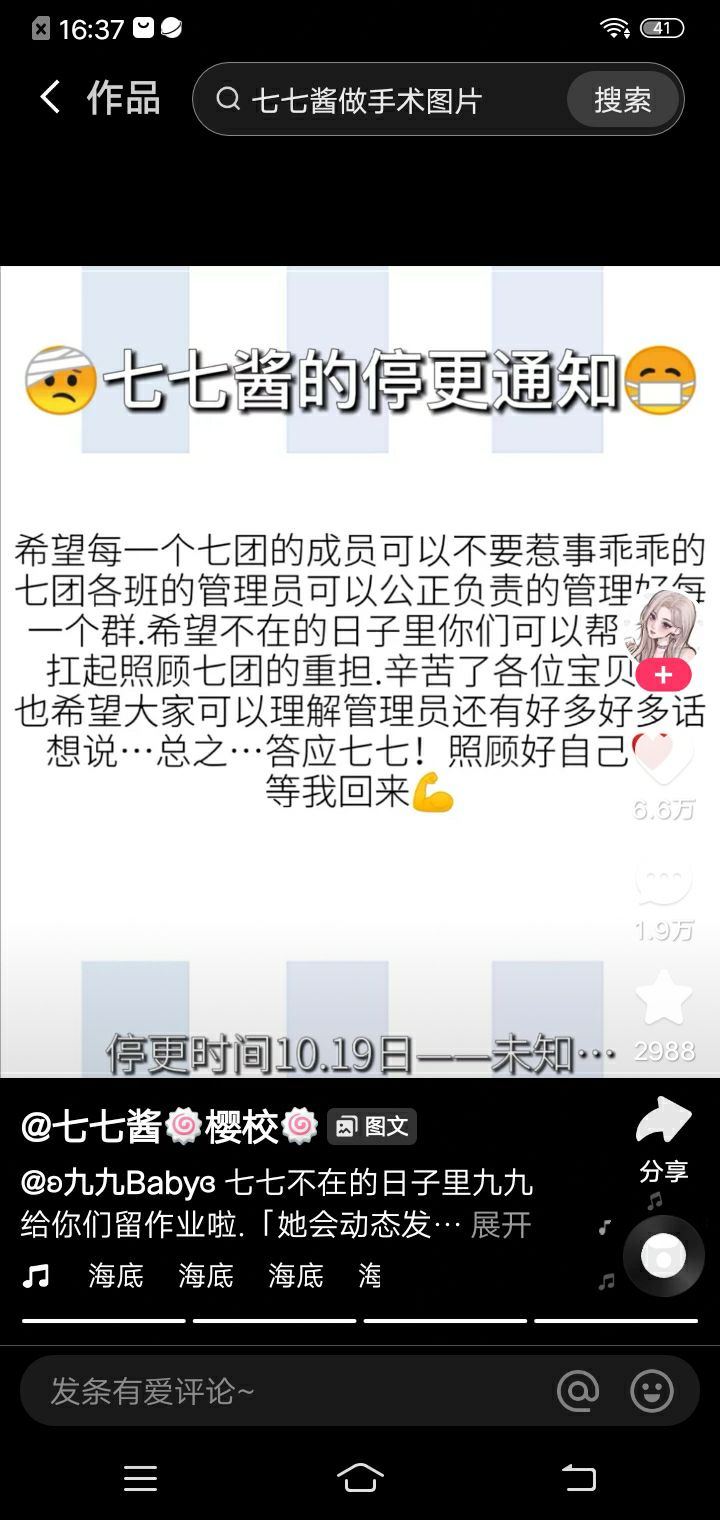720x1520 pixels.
Task: Expand the caption with 展开
Action: coord(500,1224)
